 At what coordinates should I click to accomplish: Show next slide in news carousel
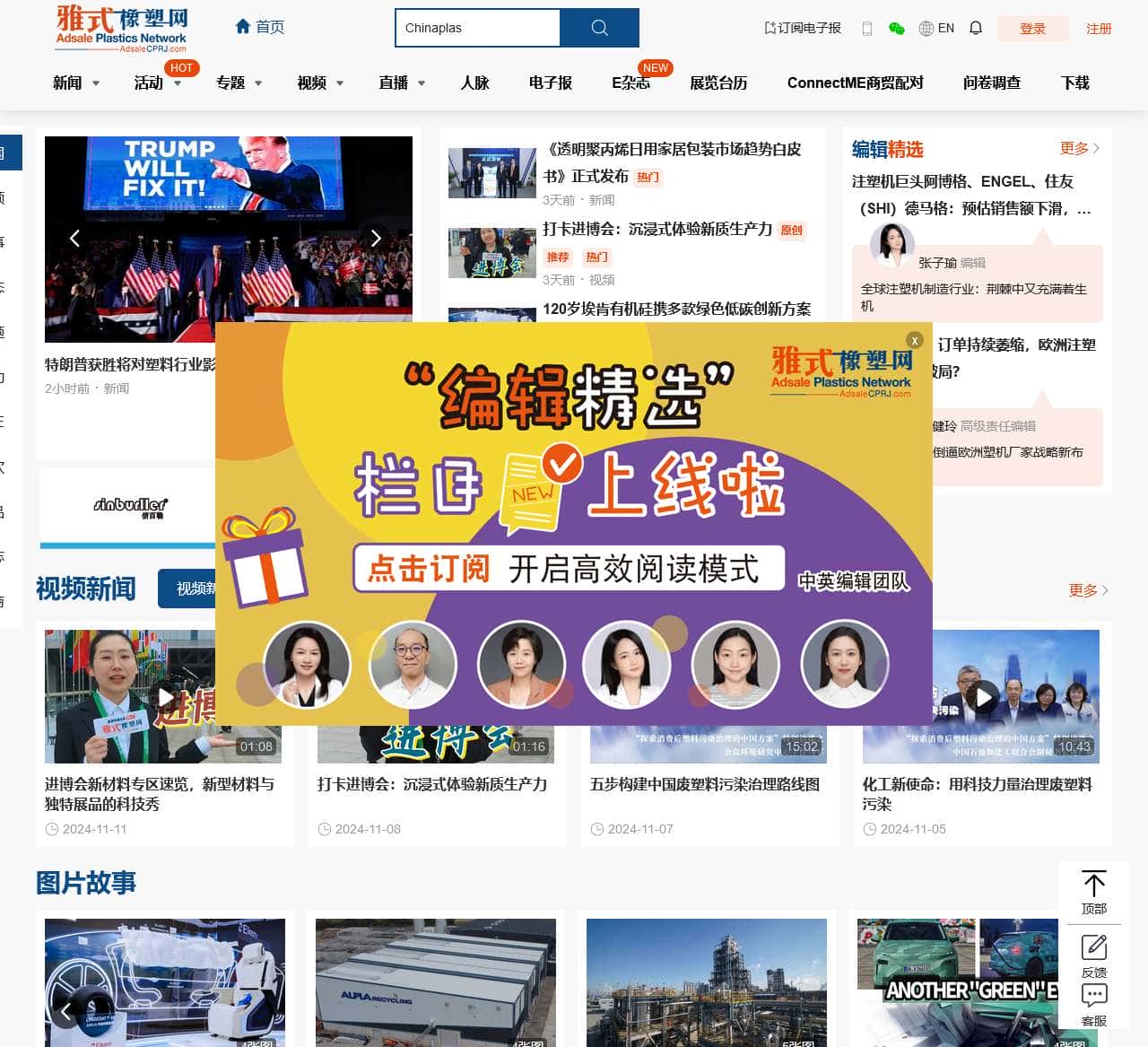[376, 238]
